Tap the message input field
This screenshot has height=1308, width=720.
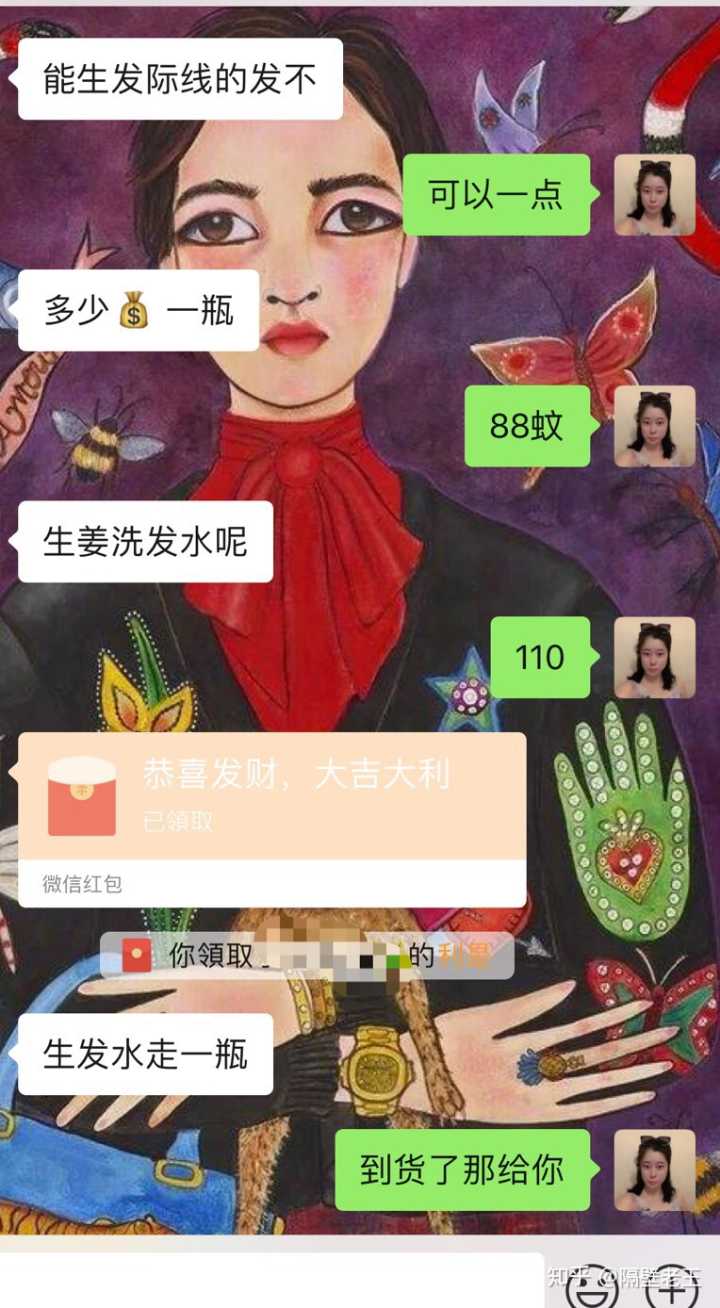pos(270,1282)
